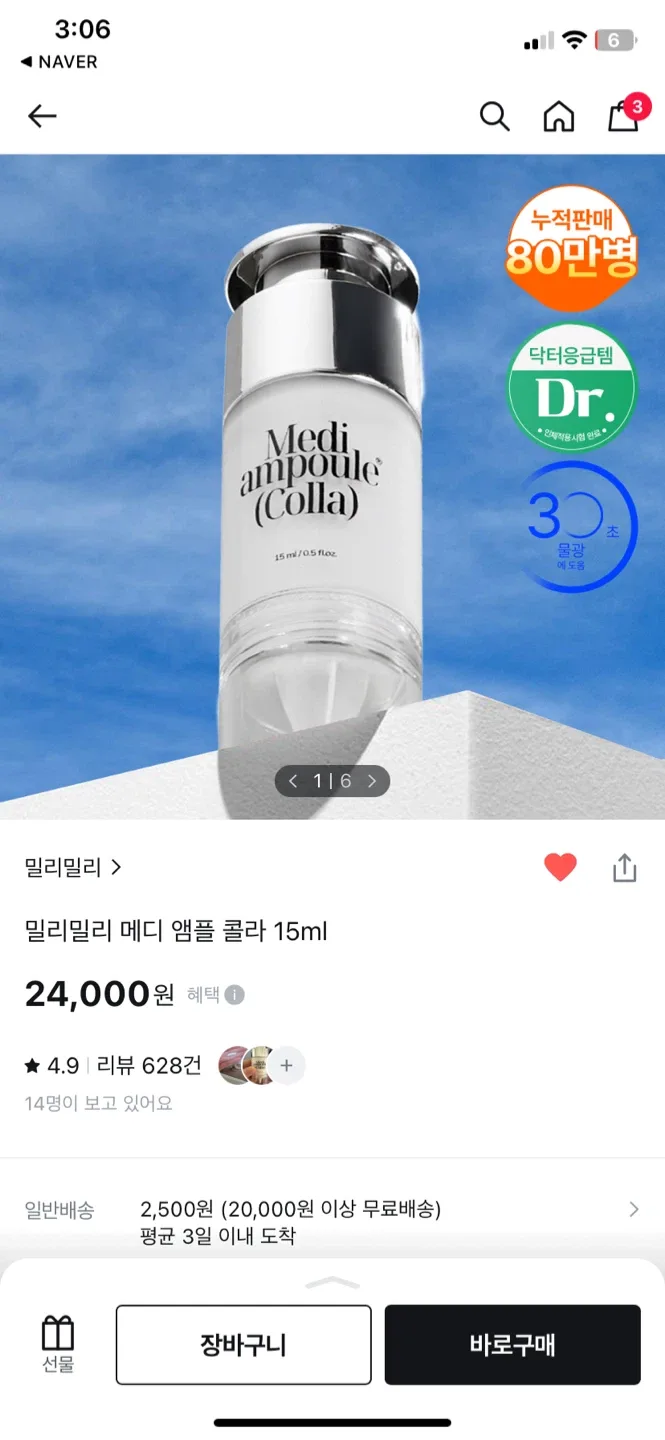Share this product
Image resolution: width=665 pixels, height=1440 pixels.
[624, 867]
